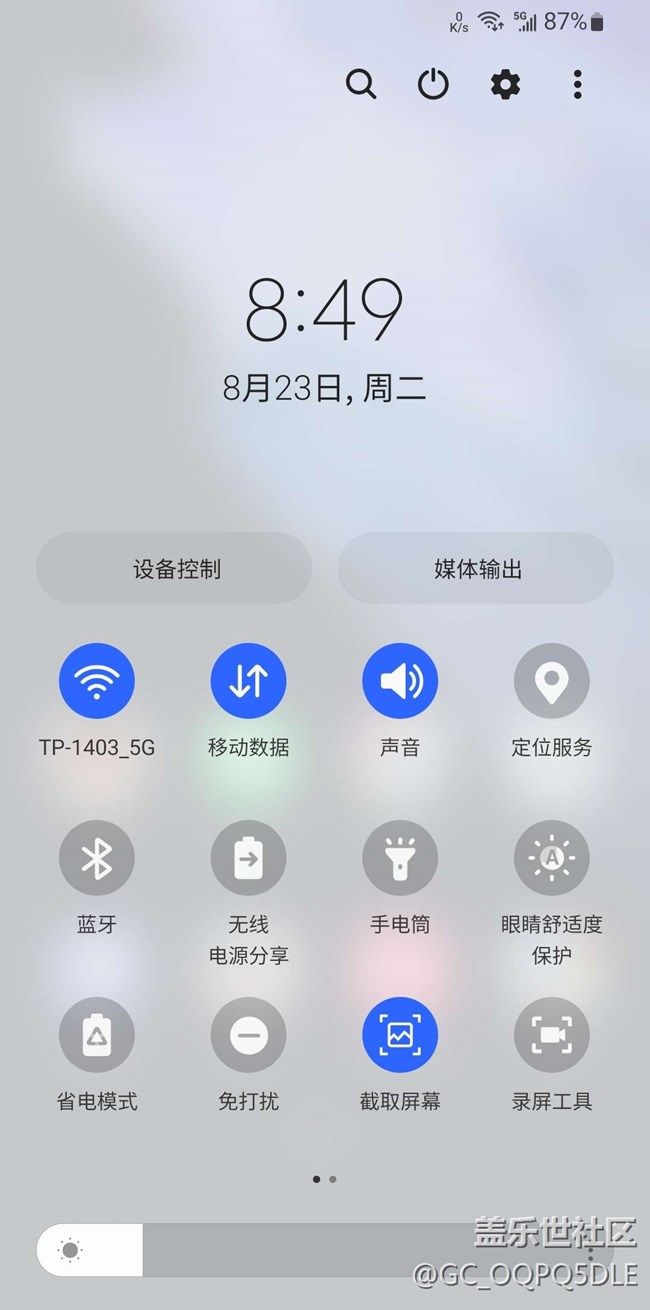Turn off Wi-Fi TP-1403_5G
The height and width of the screenshot is (1310, 650).
(x=97, y=681)
